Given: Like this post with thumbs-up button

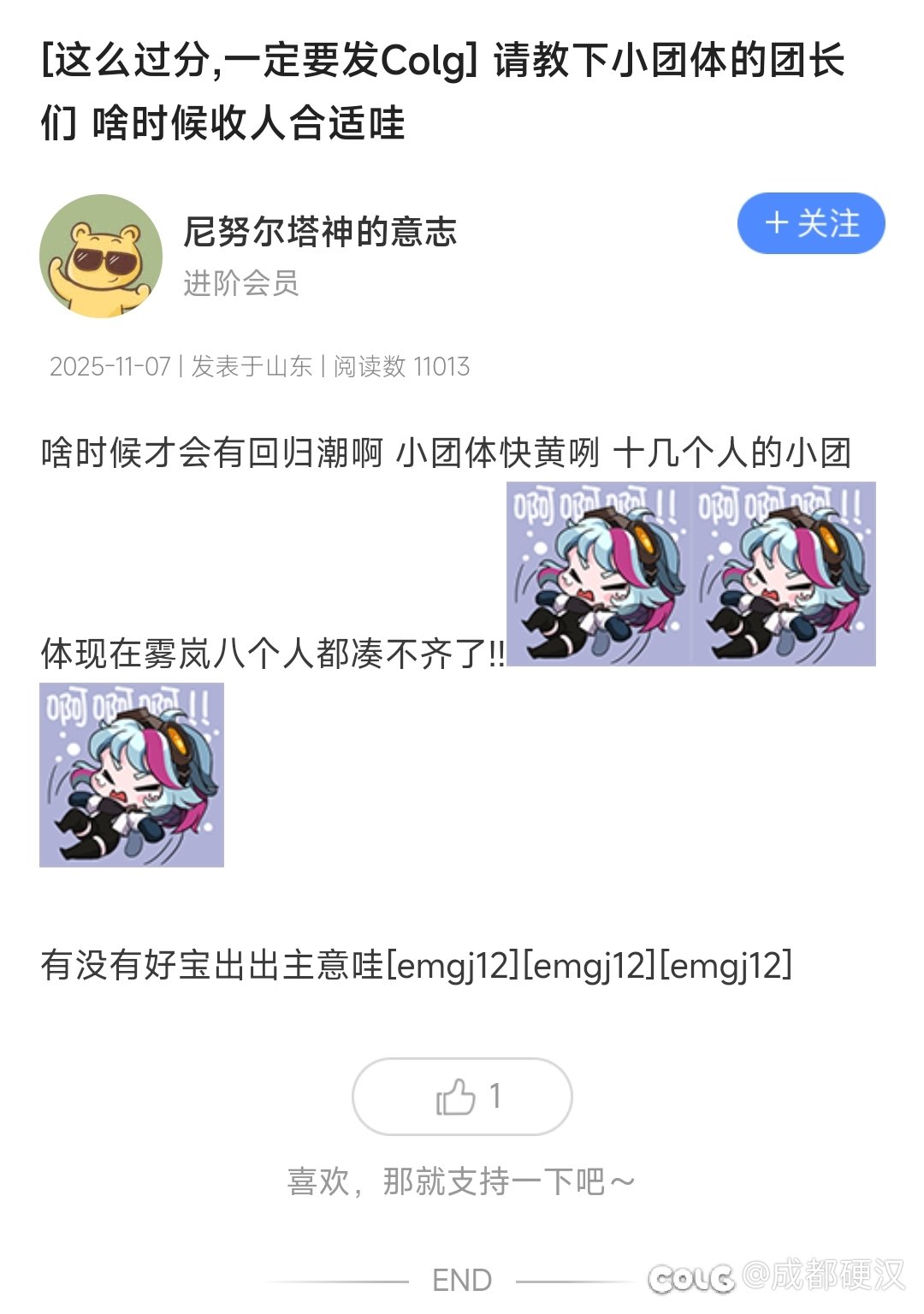Looking at the screenshot, I should (x=461, y=1097).
